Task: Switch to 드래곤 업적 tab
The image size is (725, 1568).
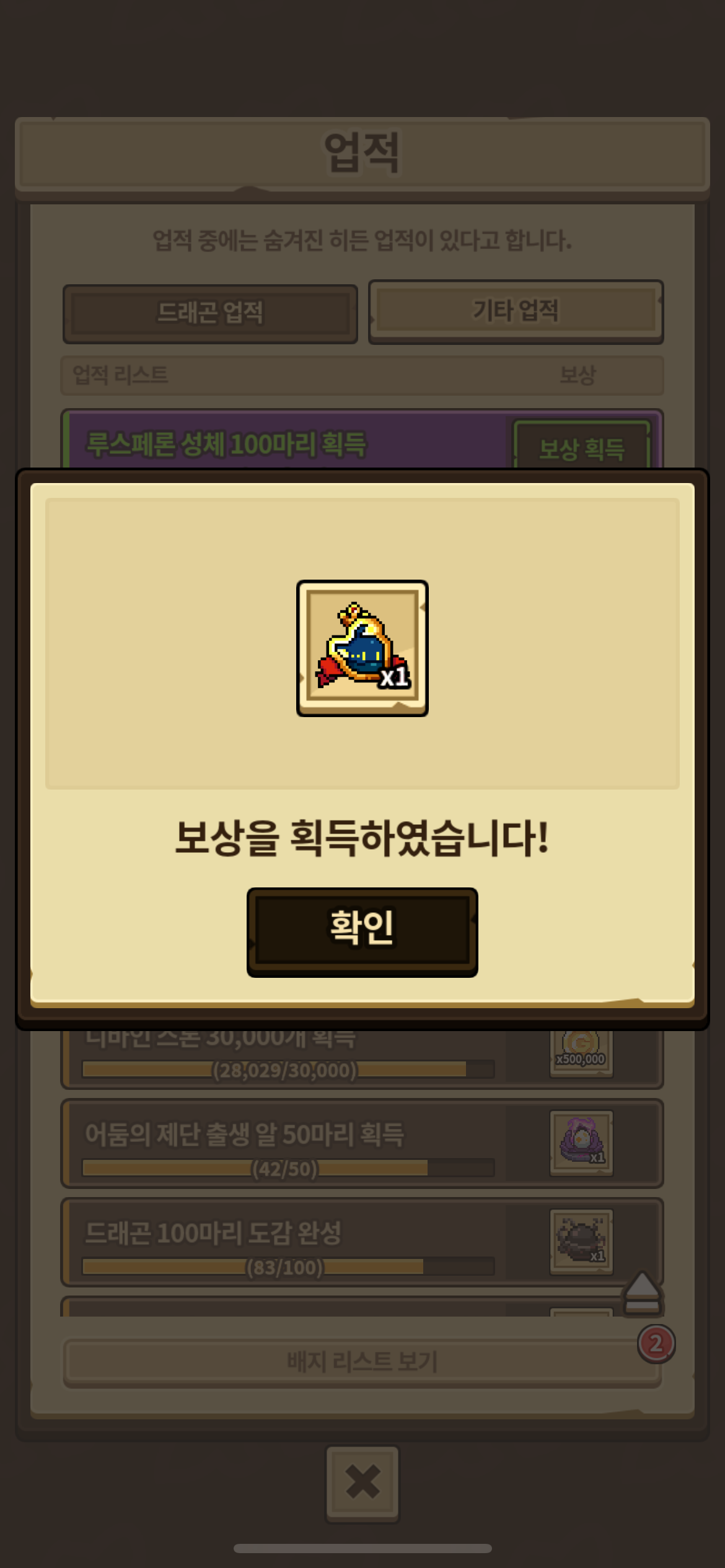Action: click(x=210, y=313)
